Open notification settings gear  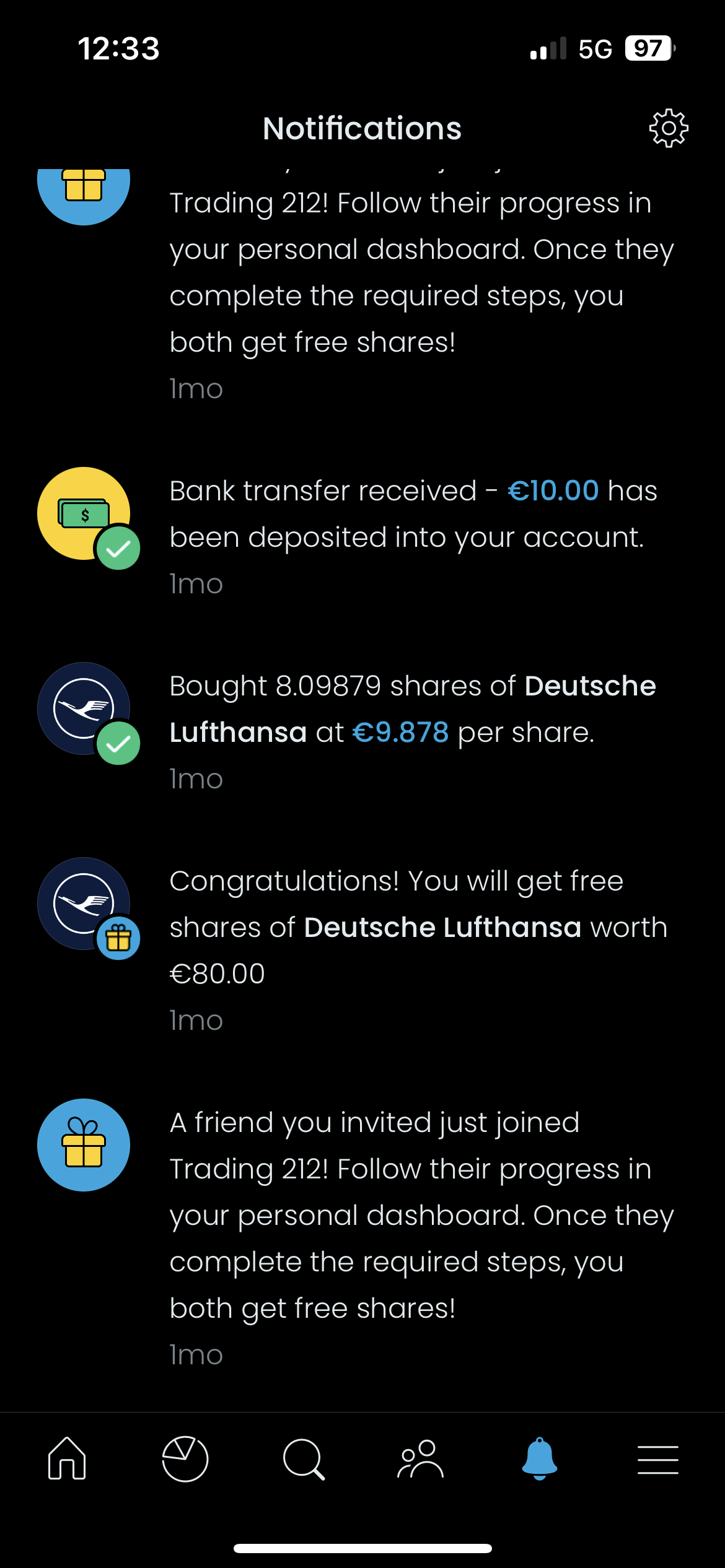[669, 128]
